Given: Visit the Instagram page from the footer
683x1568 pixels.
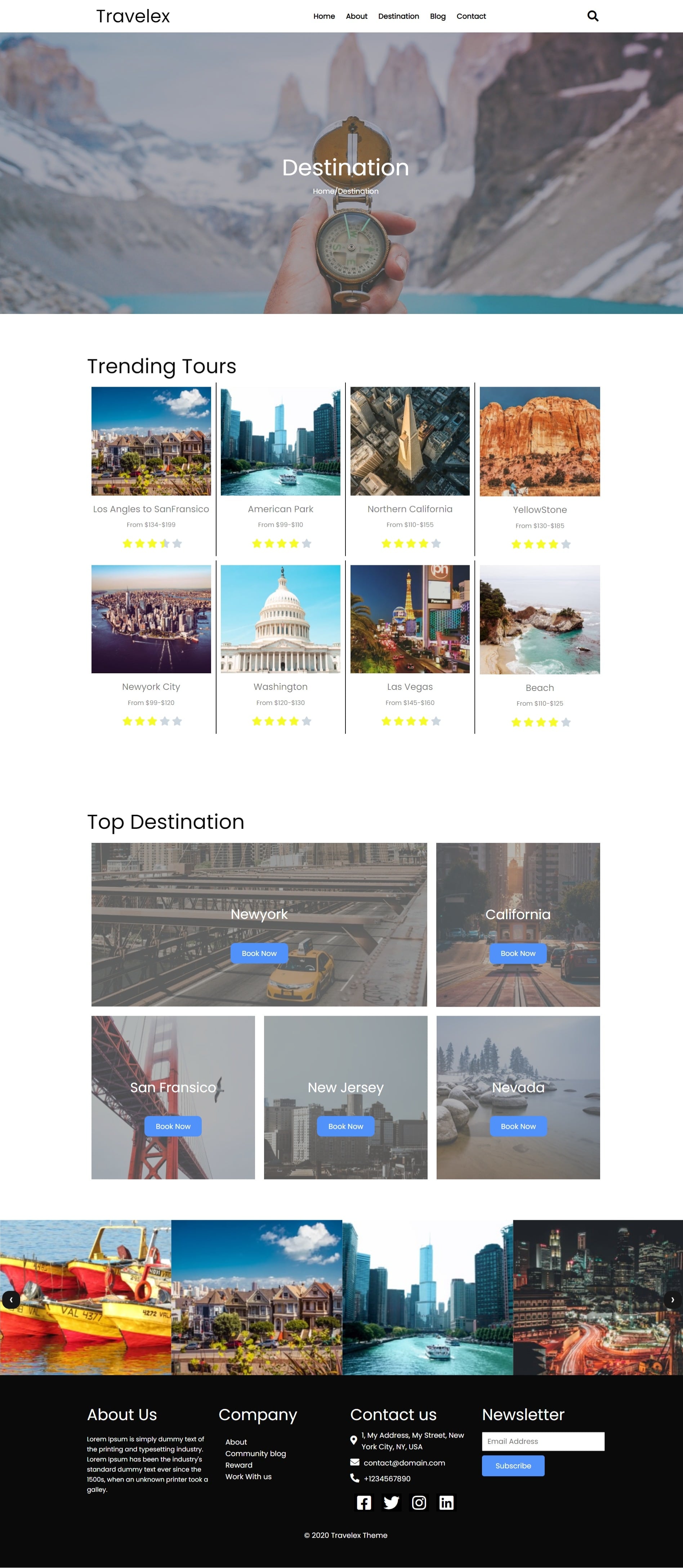Looking at the screenshot, I should [419, 1502].
